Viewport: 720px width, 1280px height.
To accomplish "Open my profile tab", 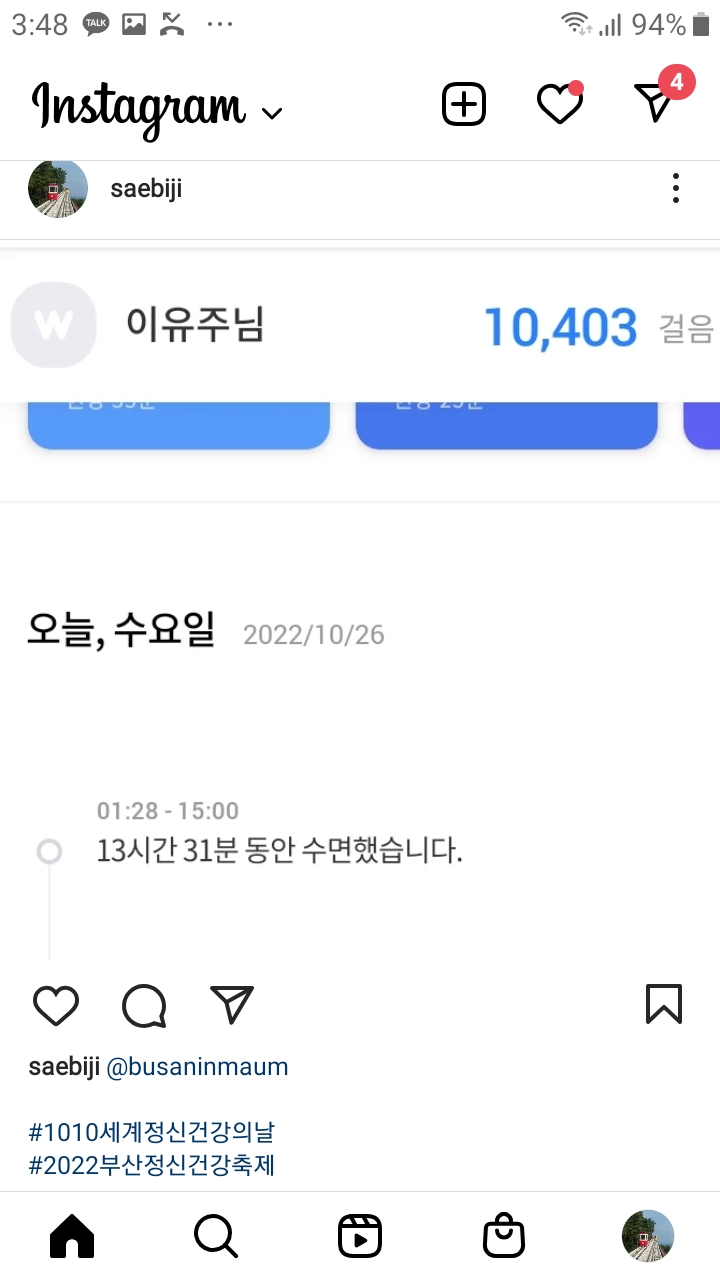I will click(648, 1237).
